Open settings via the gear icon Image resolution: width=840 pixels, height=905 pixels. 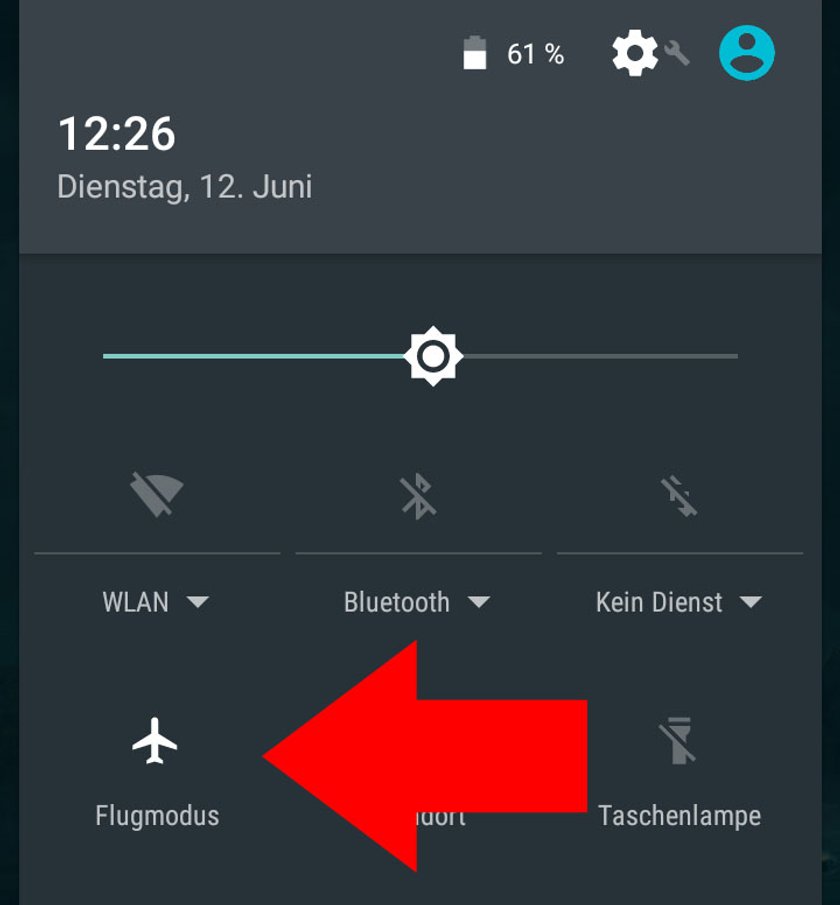pyautogui.click(x=635, y=52)
